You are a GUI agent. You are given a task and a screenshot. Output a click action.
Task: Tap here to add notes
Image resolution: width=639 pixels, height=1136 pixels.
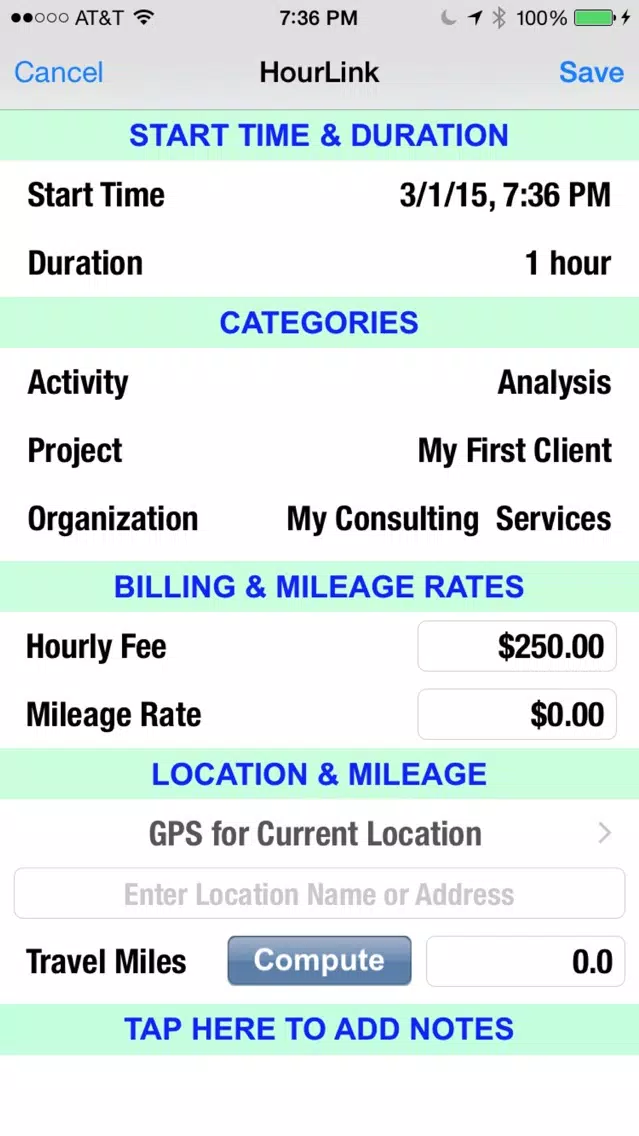coord(320,1029)
